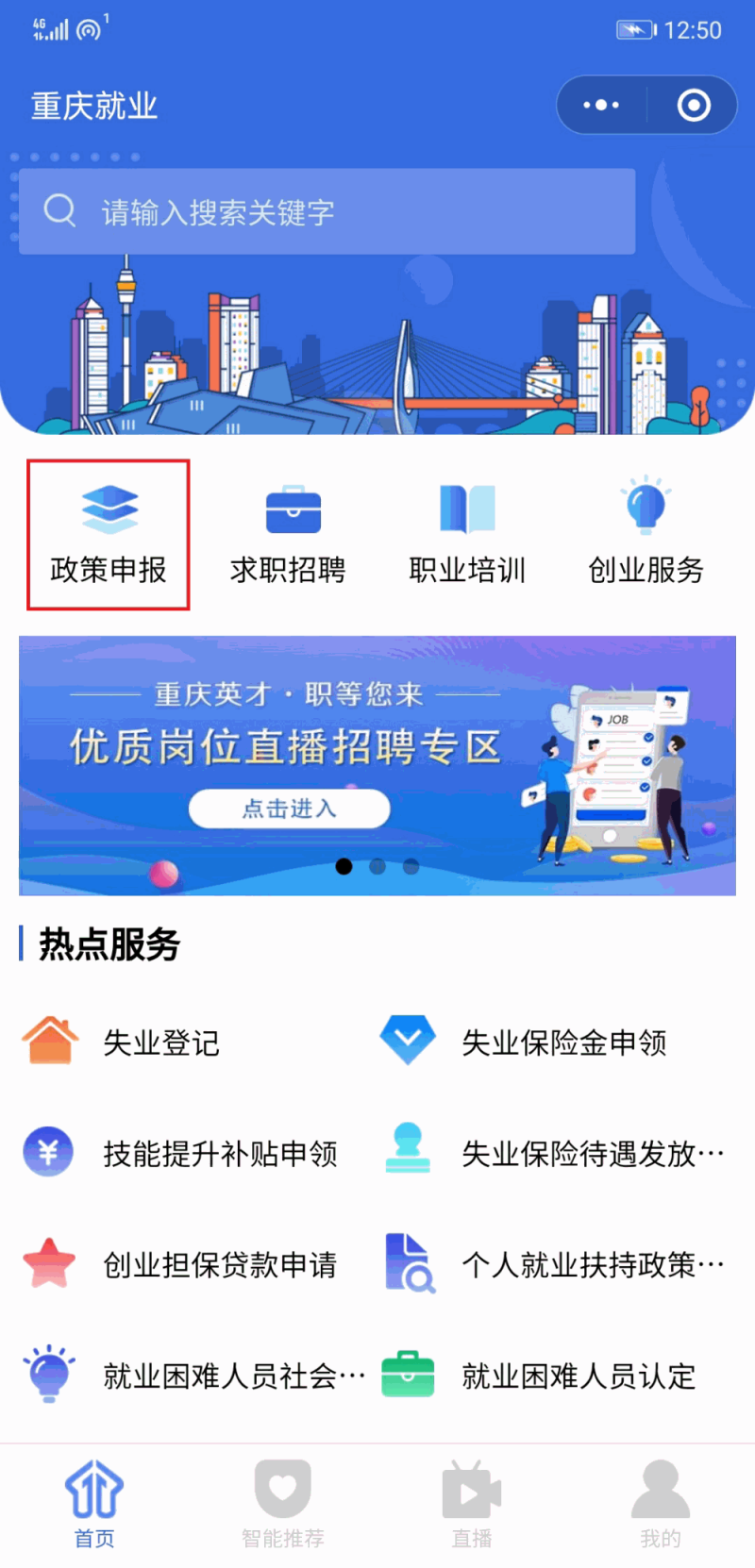Screen dimensions: 755x1568
Task: Switch to the 直播 tab
Action: coord(472,1504)
